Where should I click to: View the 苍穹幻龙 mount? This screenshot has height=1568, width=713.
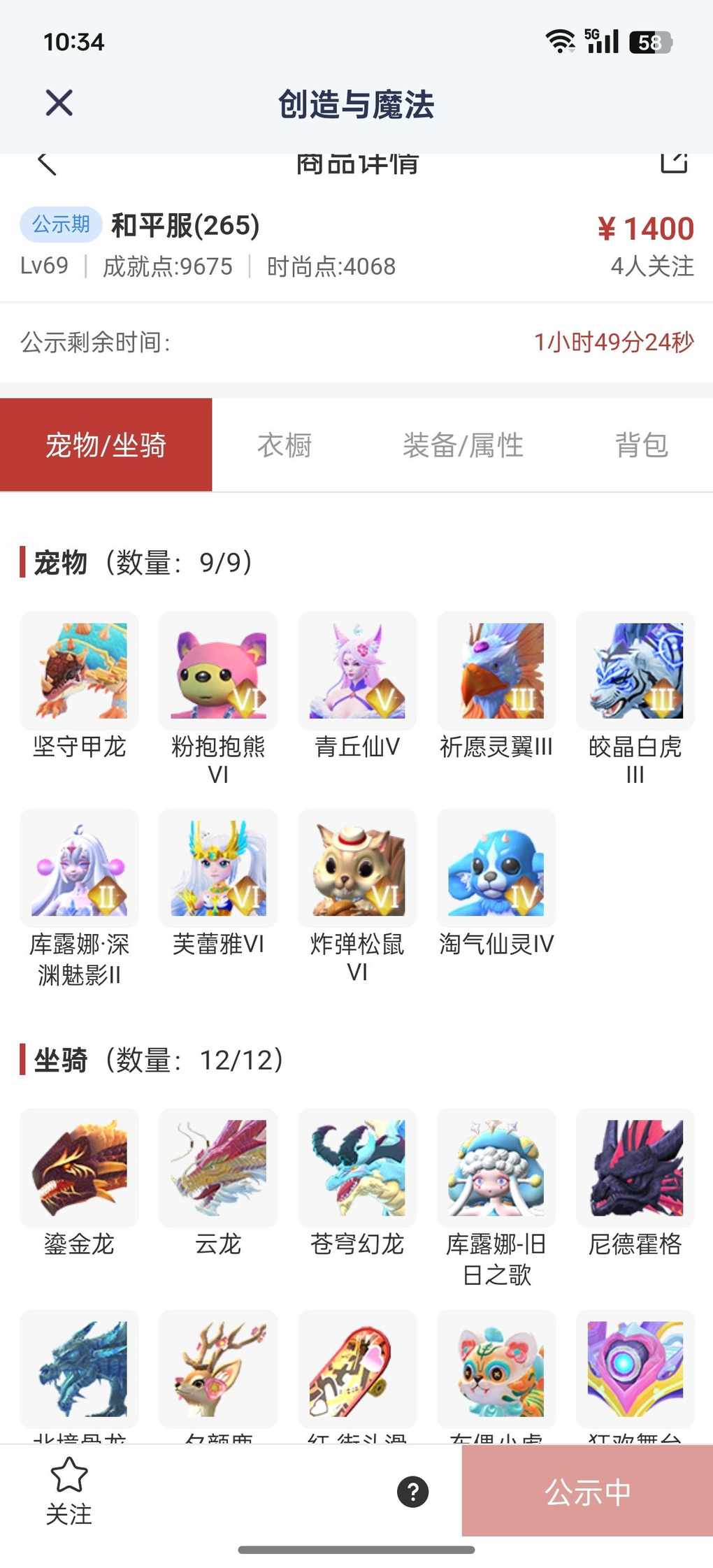[357, 1167]
